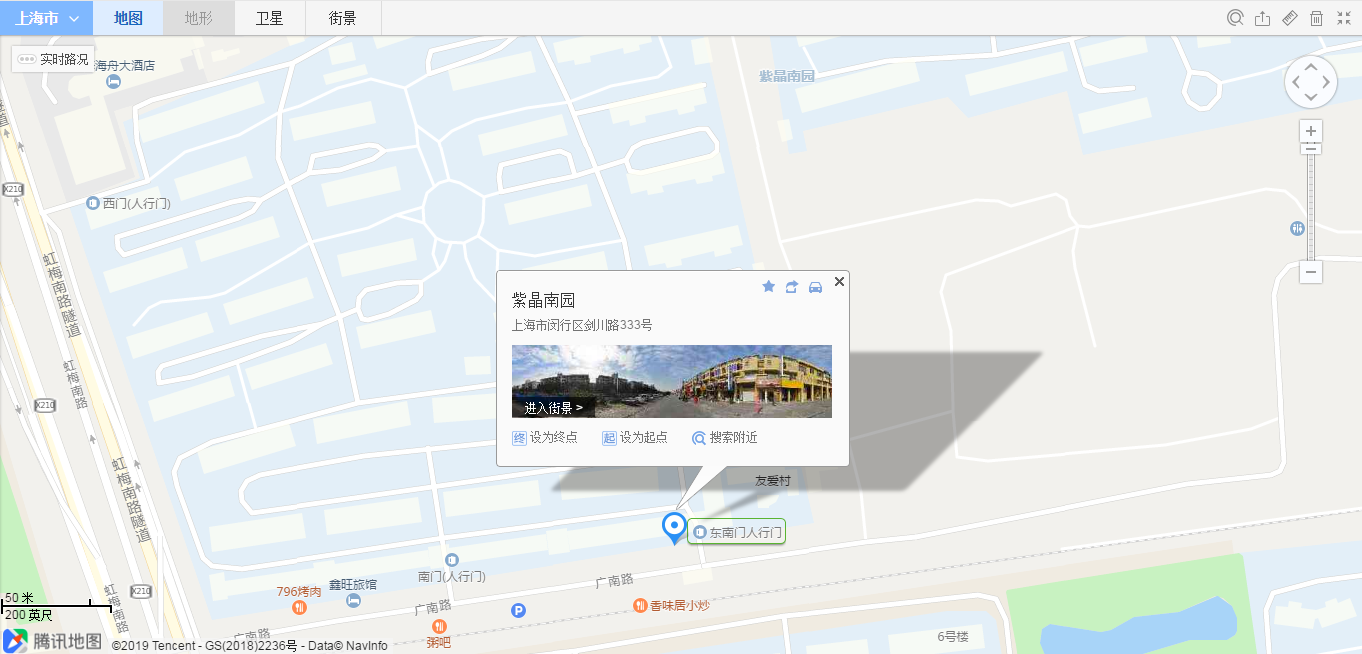This screenshot has width=1362, height=654.
Task: Activate the ruler distance measuring tool
Action: coord(1289,18)
